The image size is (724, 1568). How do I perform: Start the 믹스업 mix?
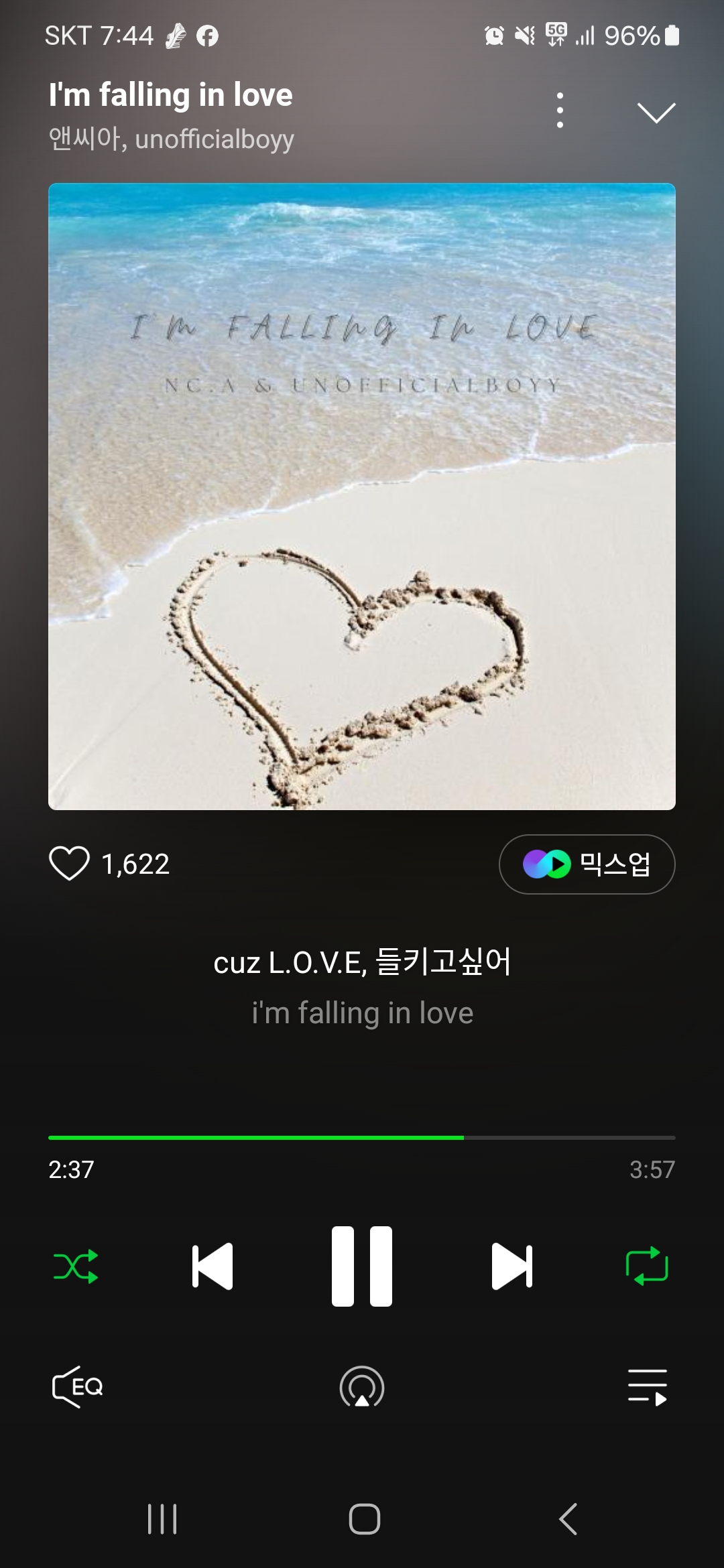click(587, 864)
